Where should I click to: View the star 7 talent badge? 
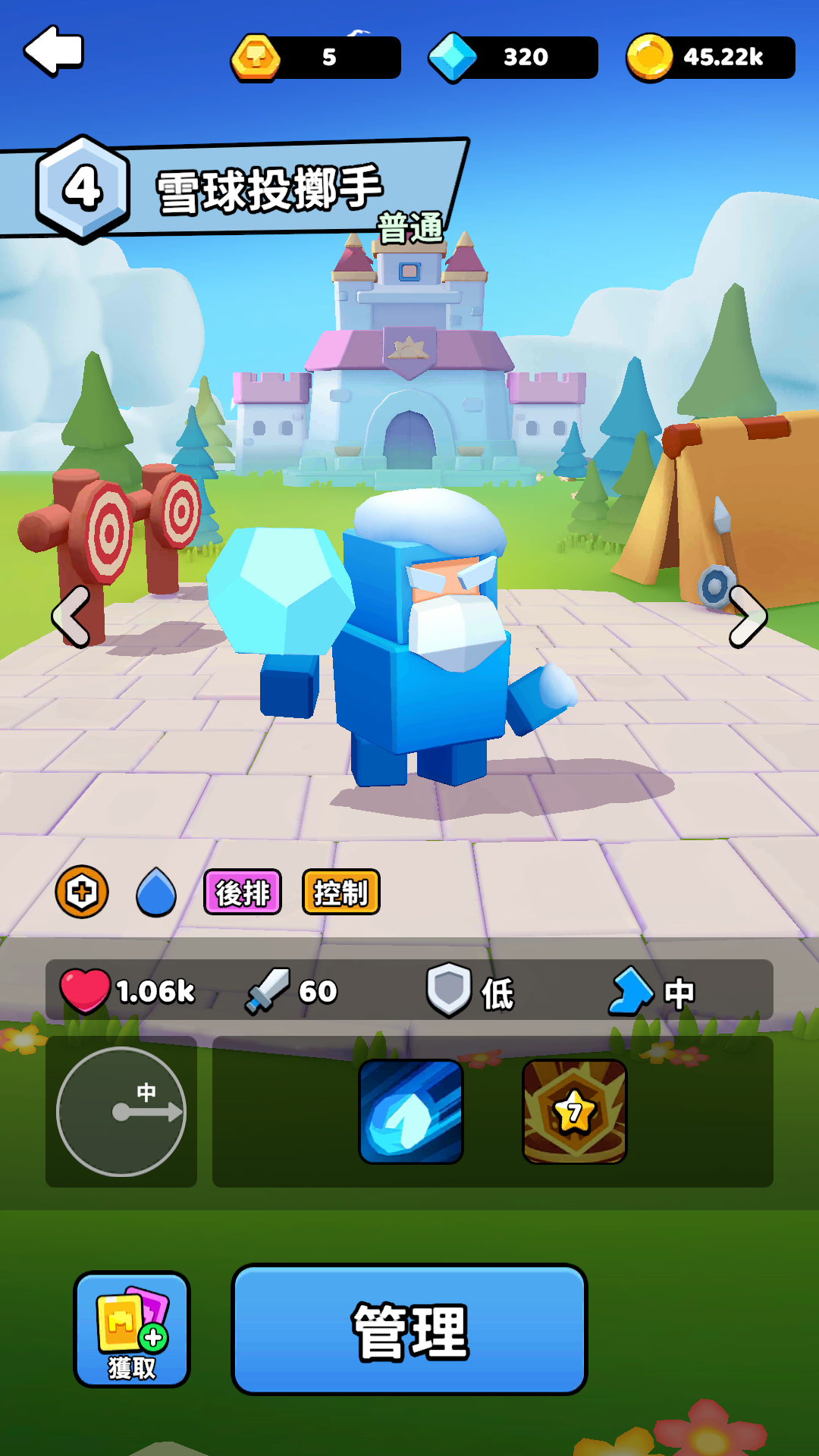coord(574,1111)
